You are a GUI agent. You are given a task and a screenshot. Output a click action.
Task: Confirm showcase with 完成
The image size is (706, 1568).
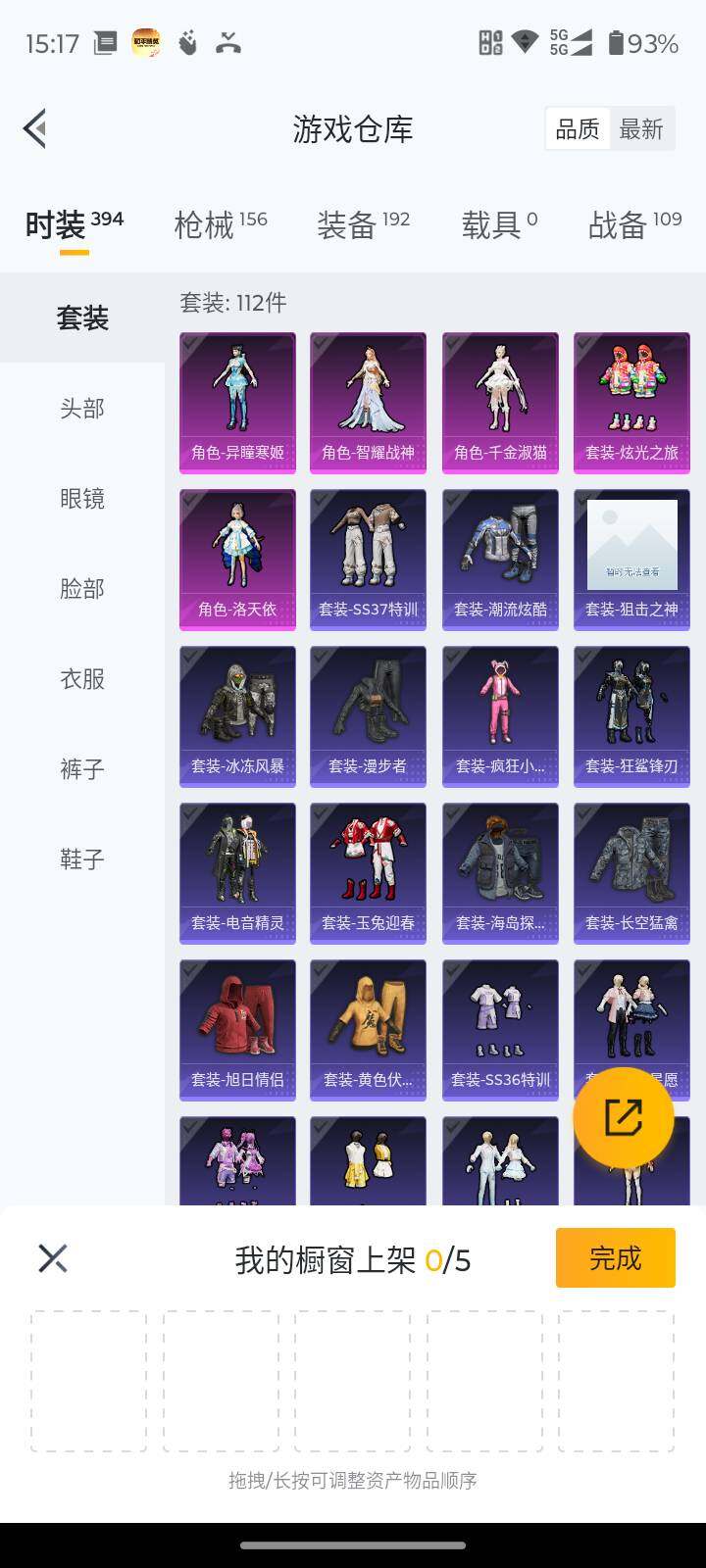coord(615,1257)
